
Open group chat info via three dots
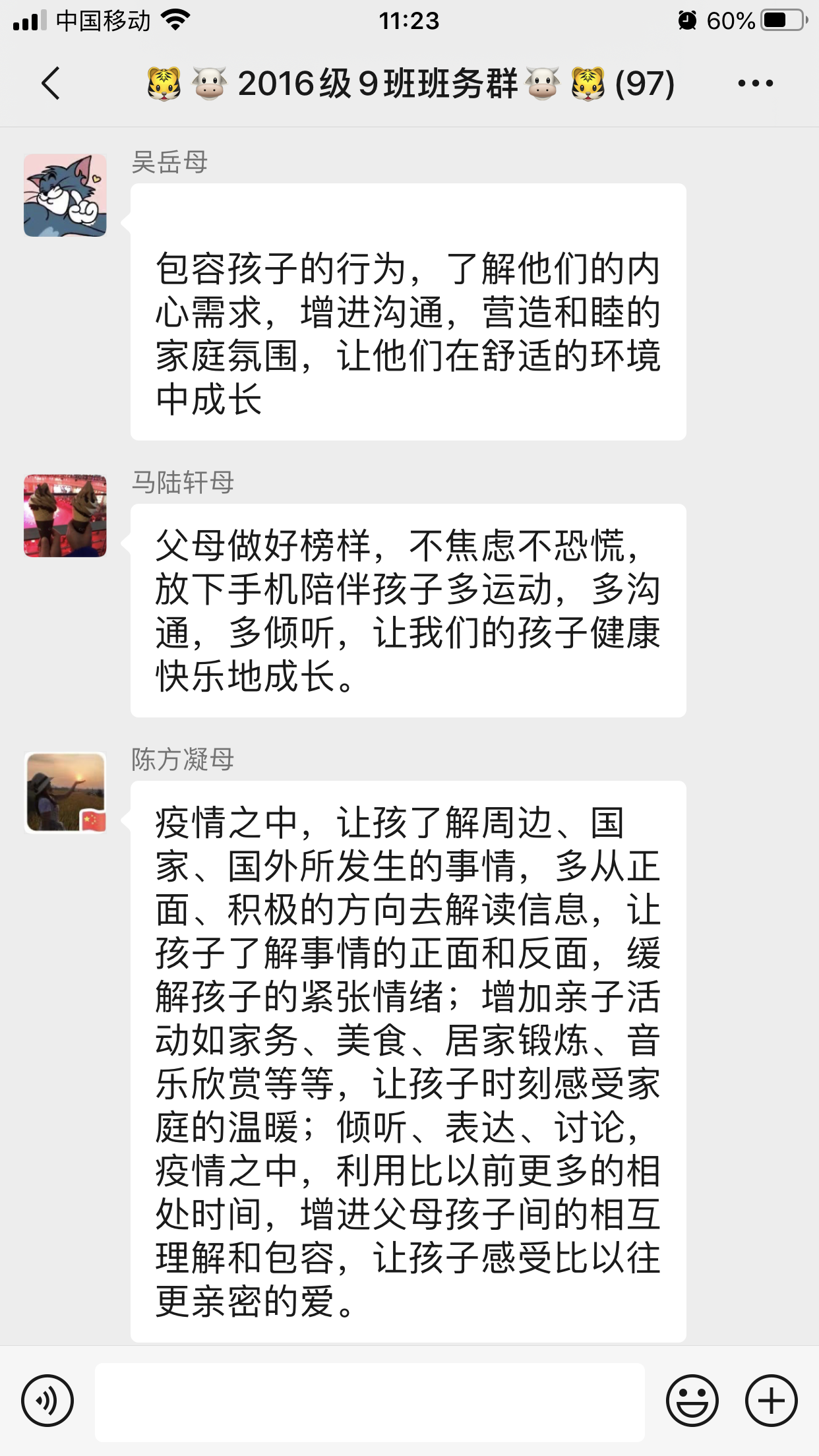click(755, 84)
